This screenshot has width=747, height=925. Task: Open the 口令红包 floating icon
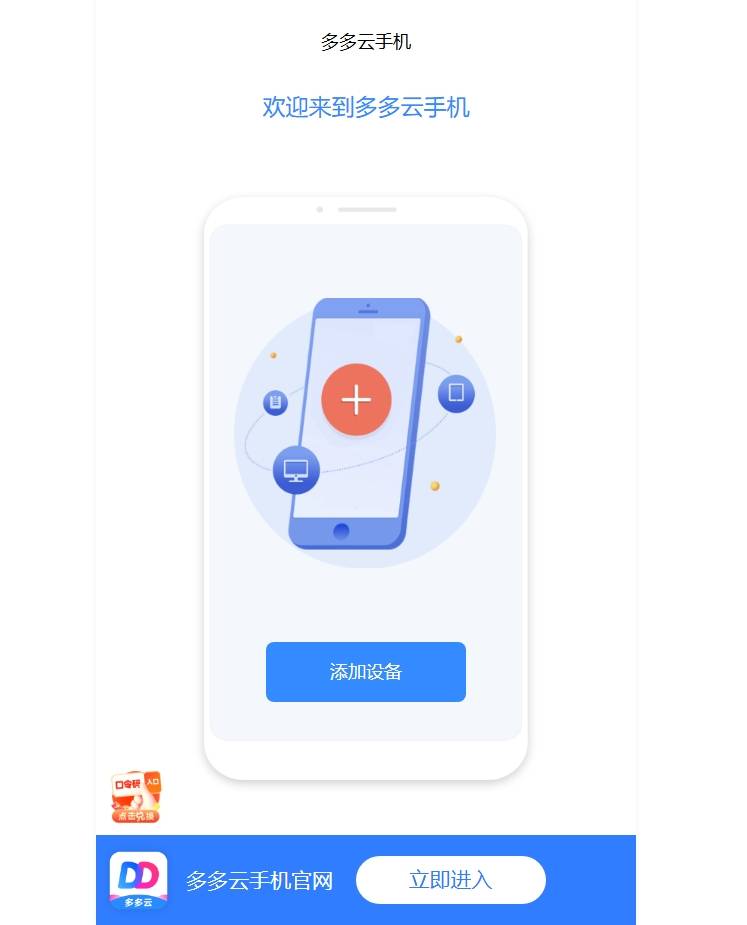(x=136, y=797)
